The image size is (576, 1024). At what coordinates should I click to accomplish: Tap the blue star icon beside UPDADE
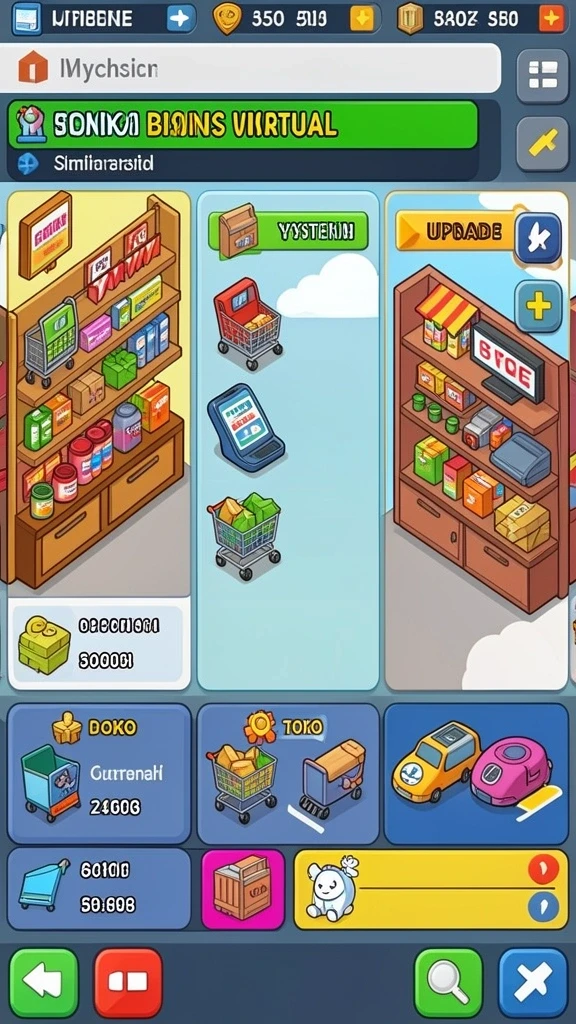[x=538, y=238]
